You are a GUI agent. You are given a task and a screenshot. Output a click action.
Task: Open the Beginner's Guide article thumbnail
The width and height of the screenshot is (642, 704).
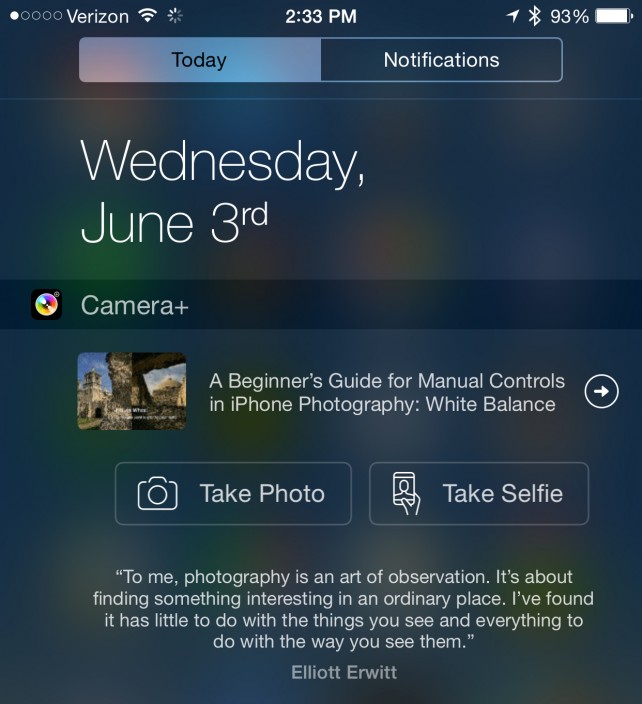(x=132, y=391)
